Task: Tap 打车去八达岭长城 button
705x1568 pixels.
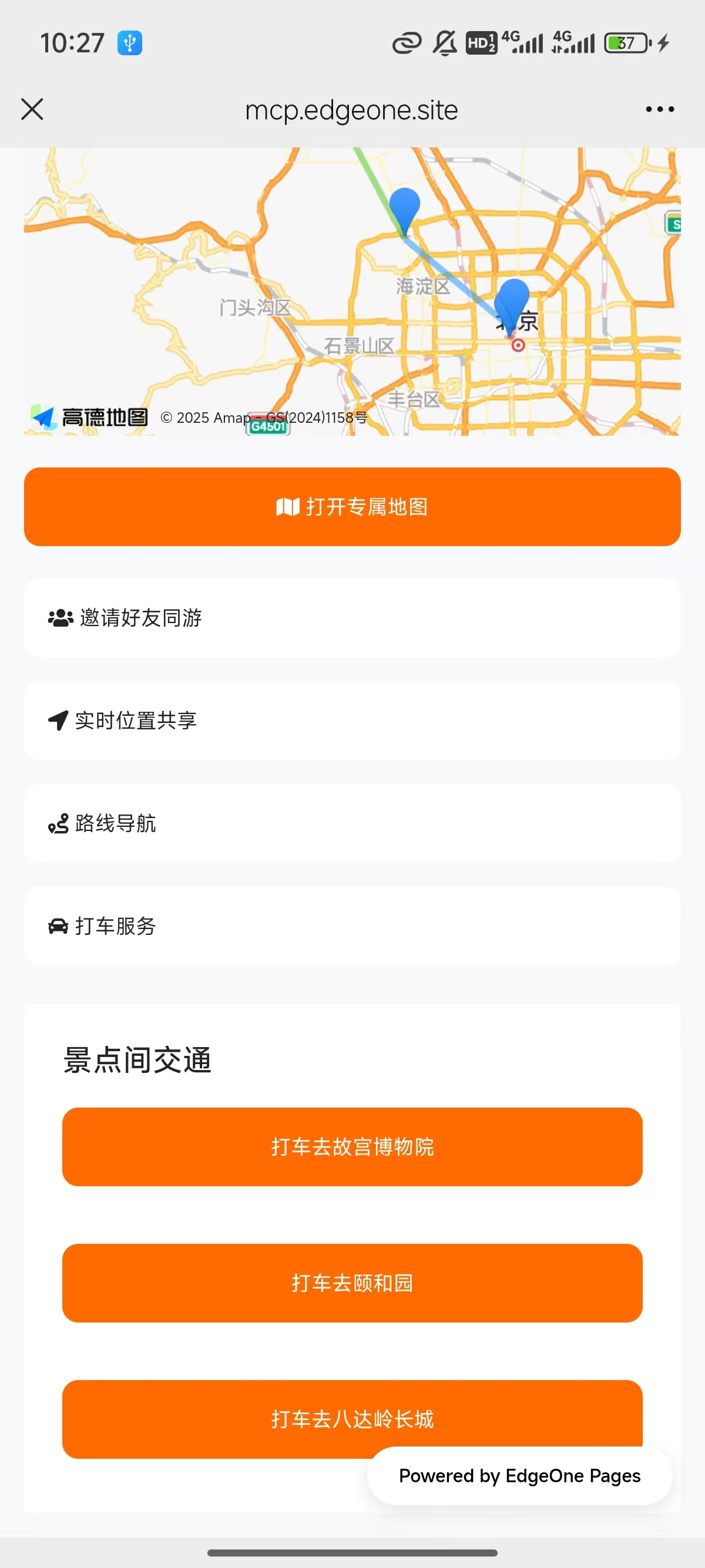Action: point(244,1418)
